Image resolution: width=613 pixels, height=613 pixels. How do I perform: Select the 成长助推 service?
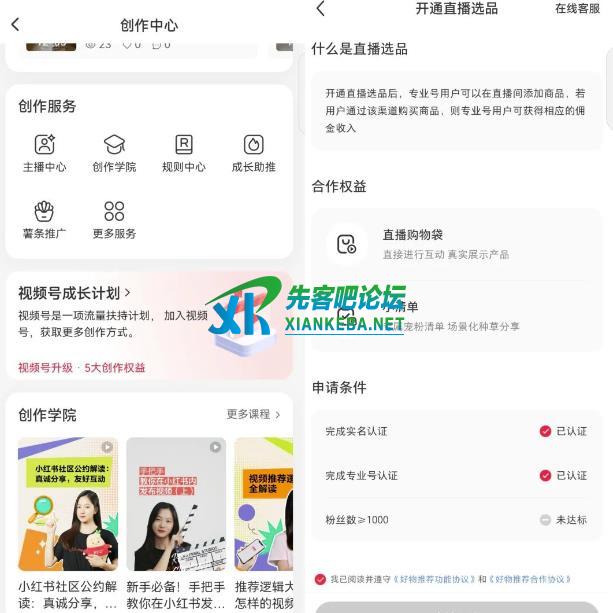pyautogui.click(x=253, y=153)
